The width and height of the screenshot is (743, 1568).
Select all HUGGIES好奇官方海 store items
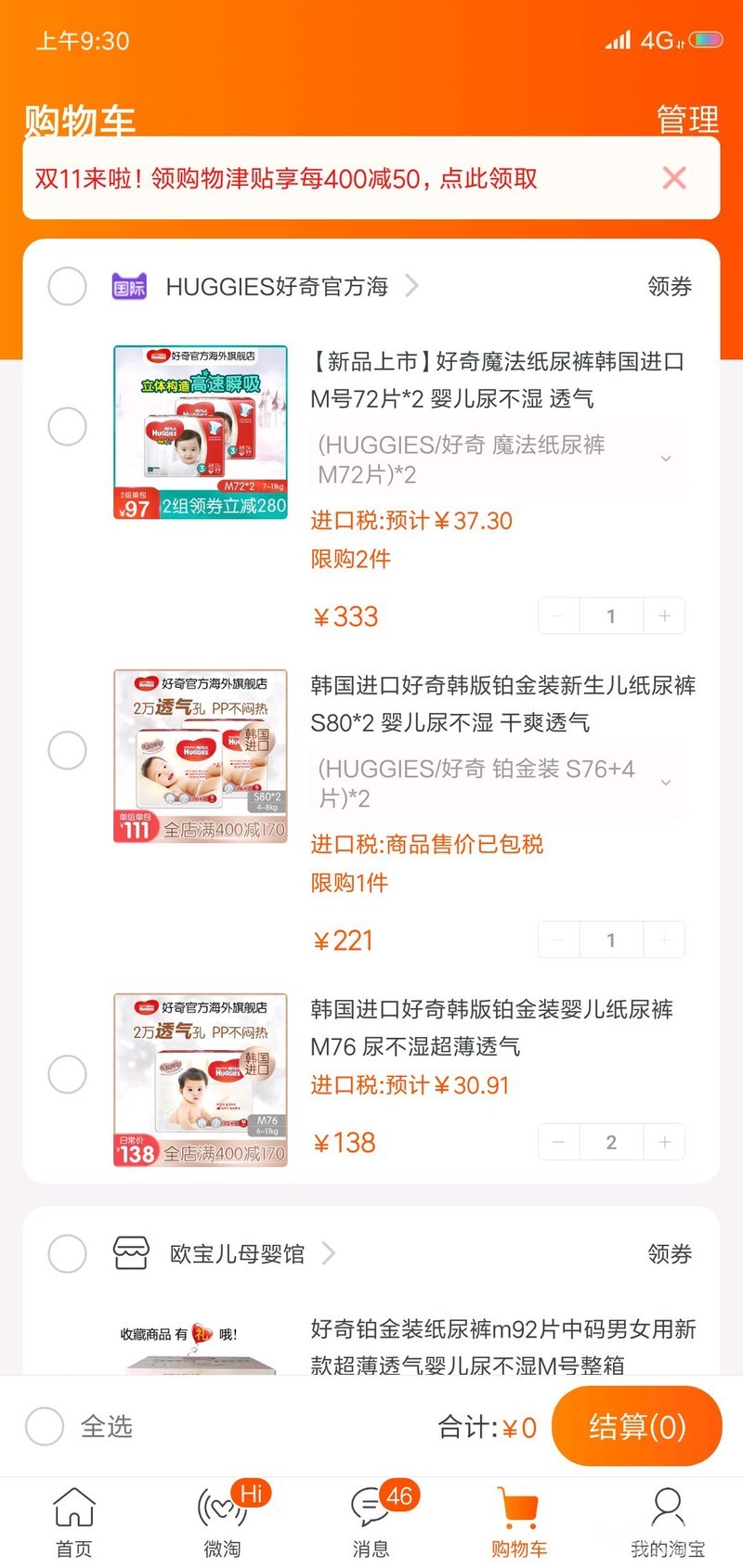click(x=67, y=286)
